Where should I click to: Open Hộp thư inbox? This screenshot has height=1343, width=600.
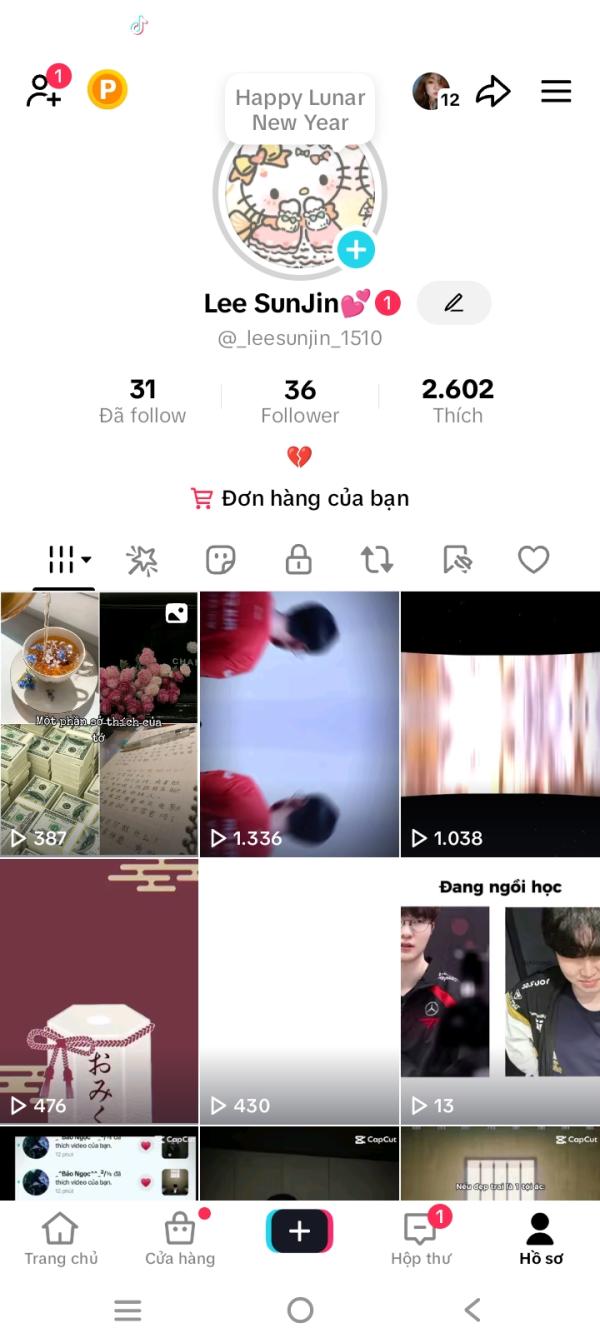pos(420,1239)
